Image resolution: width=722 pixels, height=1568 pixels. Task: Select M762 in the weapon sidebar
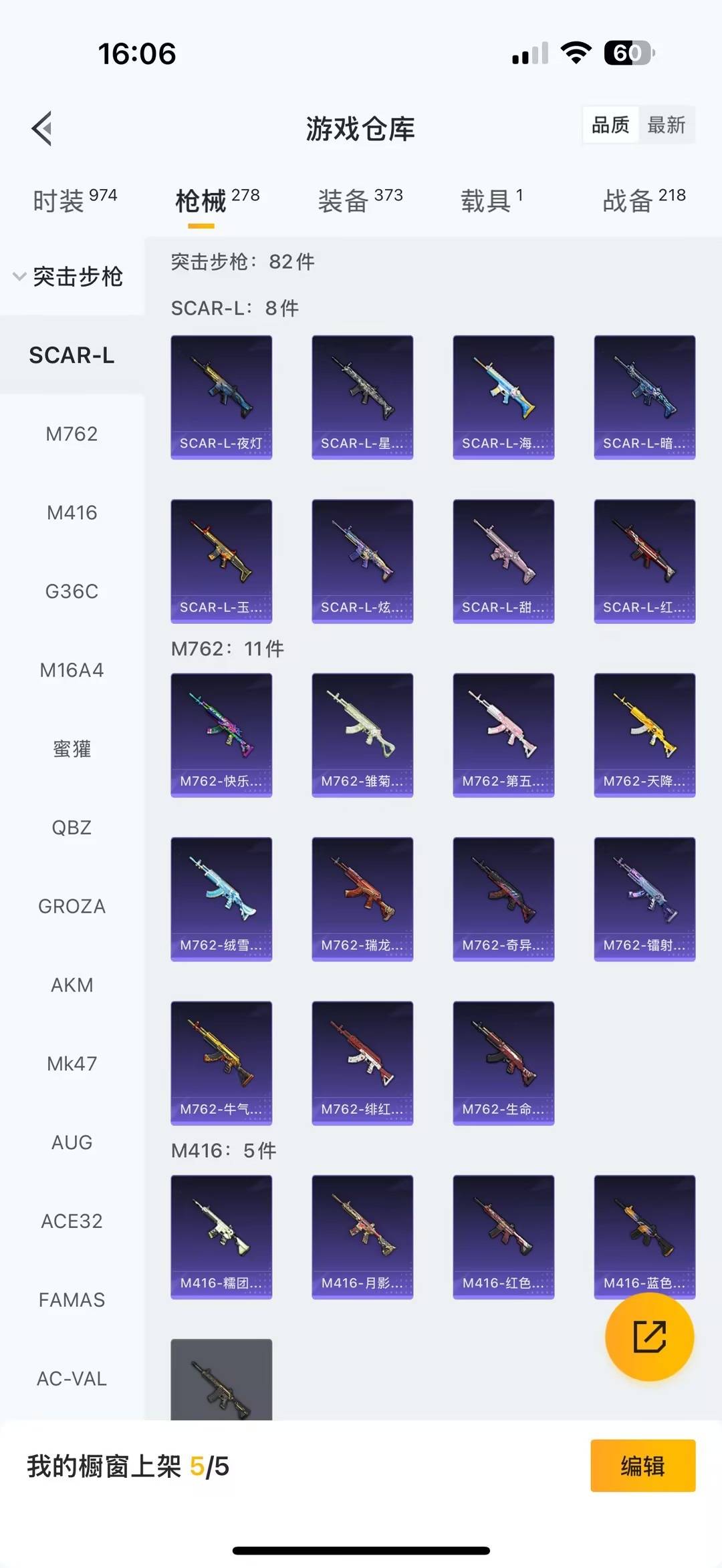tap(72, 434)
